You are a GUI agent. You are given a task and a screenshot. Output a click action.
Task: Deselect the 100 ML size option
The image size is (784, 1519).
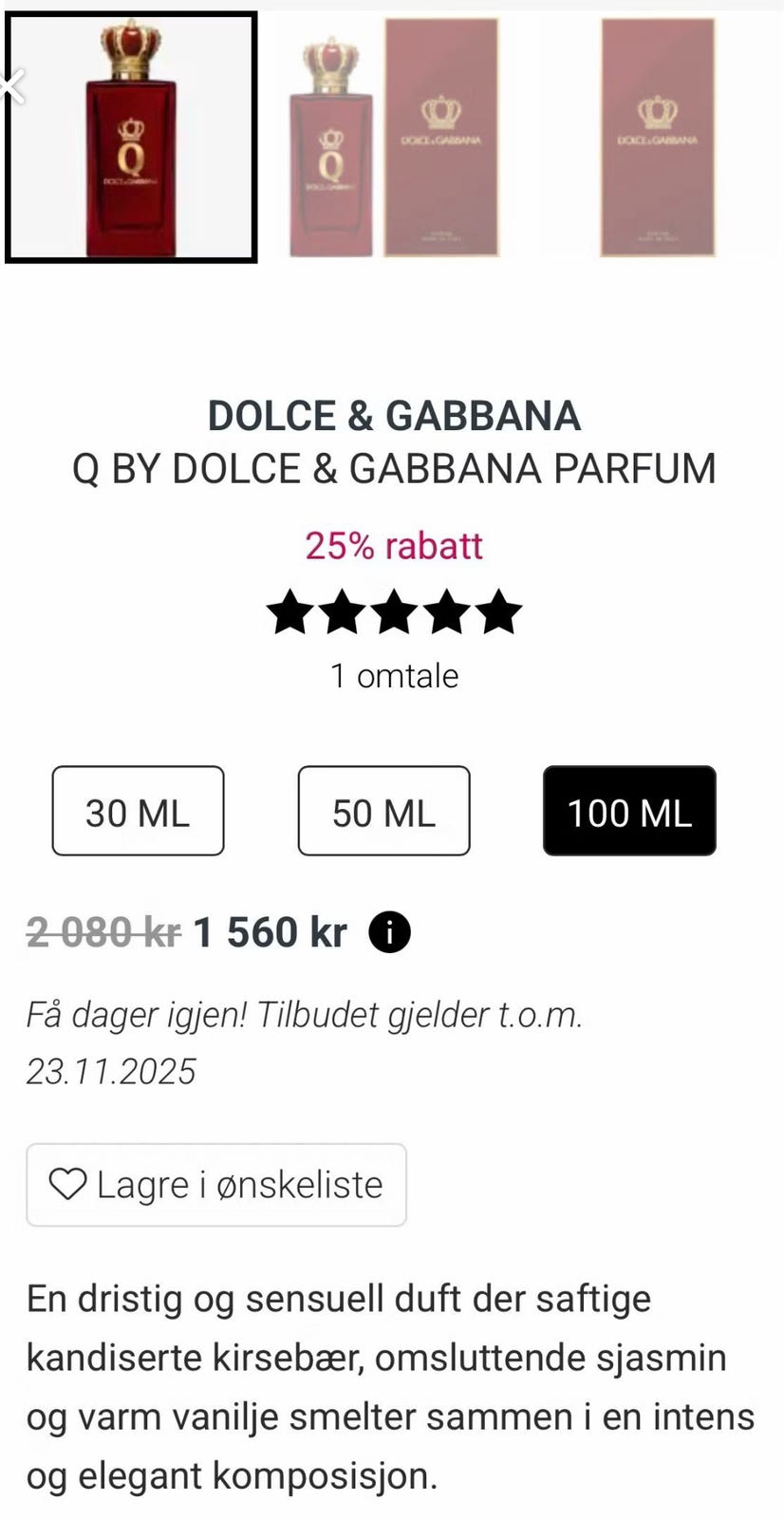coord(628,812)
